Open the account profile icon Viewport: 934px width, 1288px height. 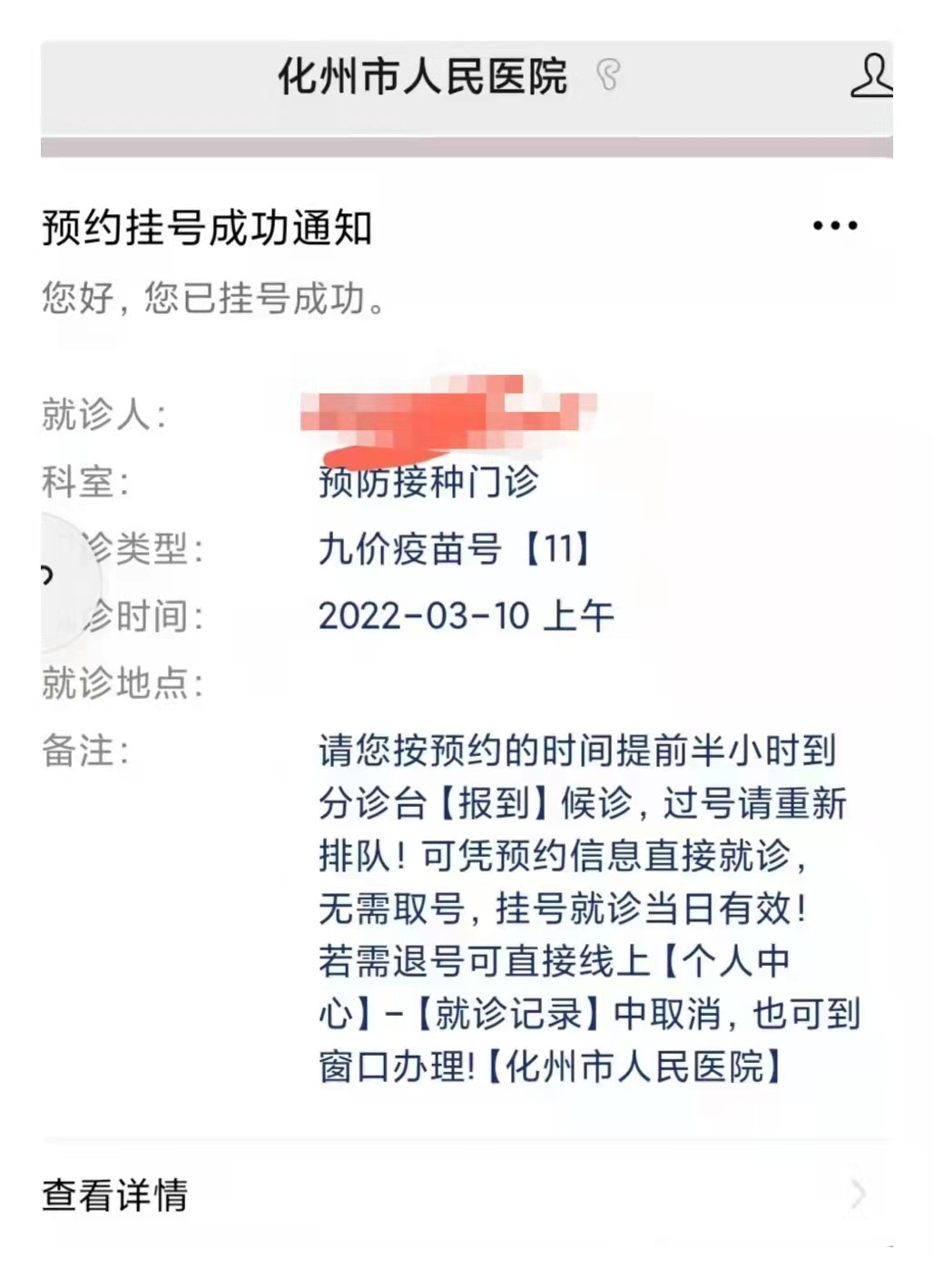pyautogui.click(x=872, y=76)
